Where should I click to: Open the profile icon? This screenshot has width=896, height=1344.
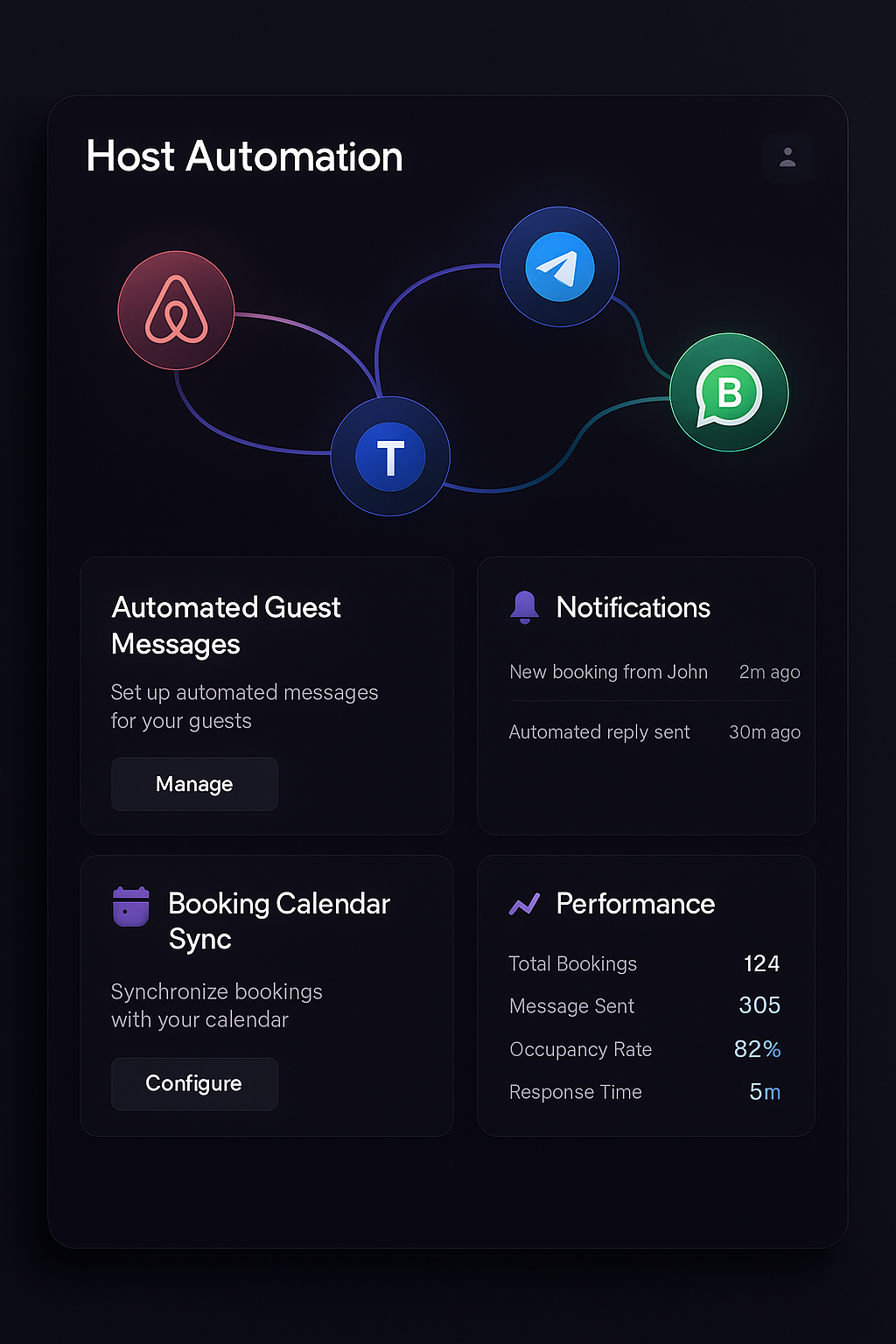787,157
